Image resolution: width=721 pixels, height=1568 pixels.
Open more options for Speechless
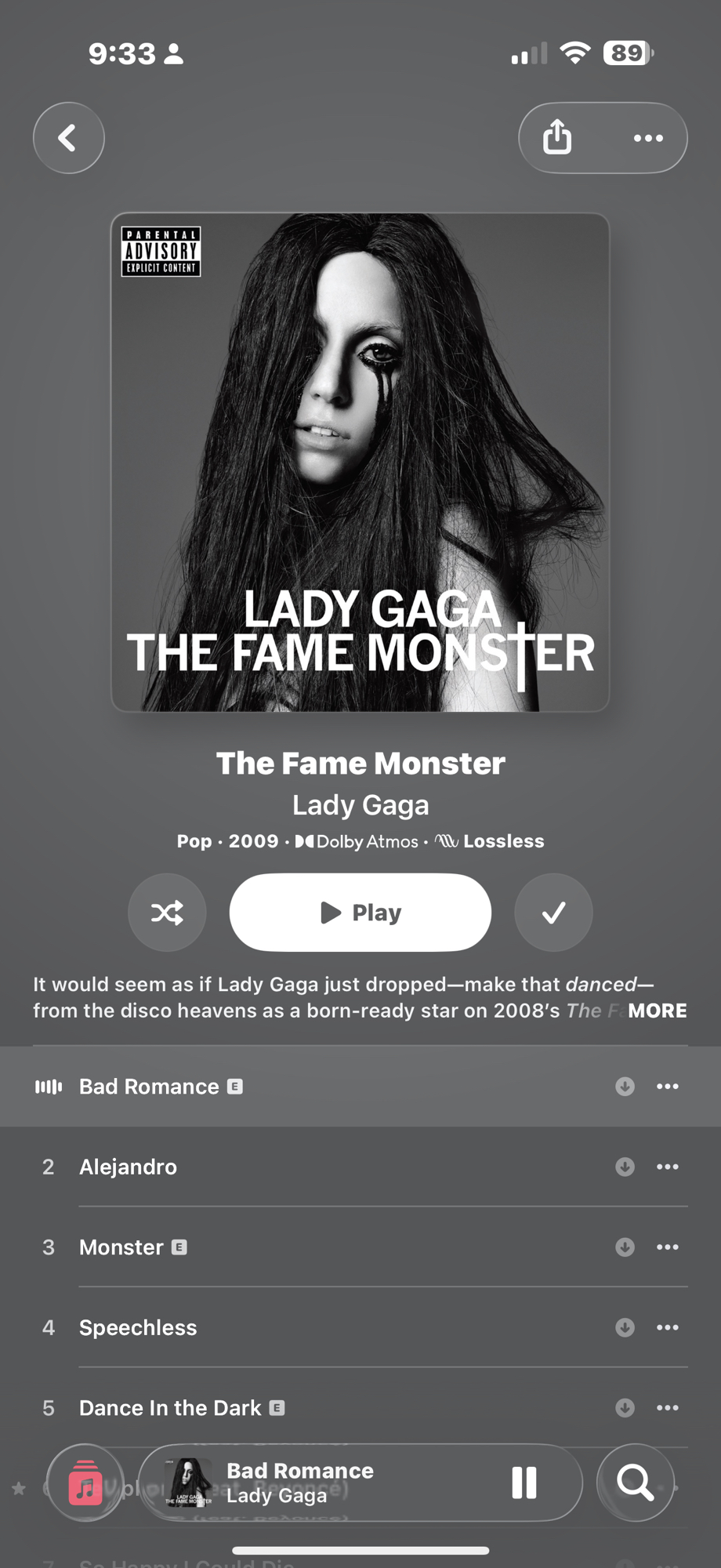(x=668, y=1327)
